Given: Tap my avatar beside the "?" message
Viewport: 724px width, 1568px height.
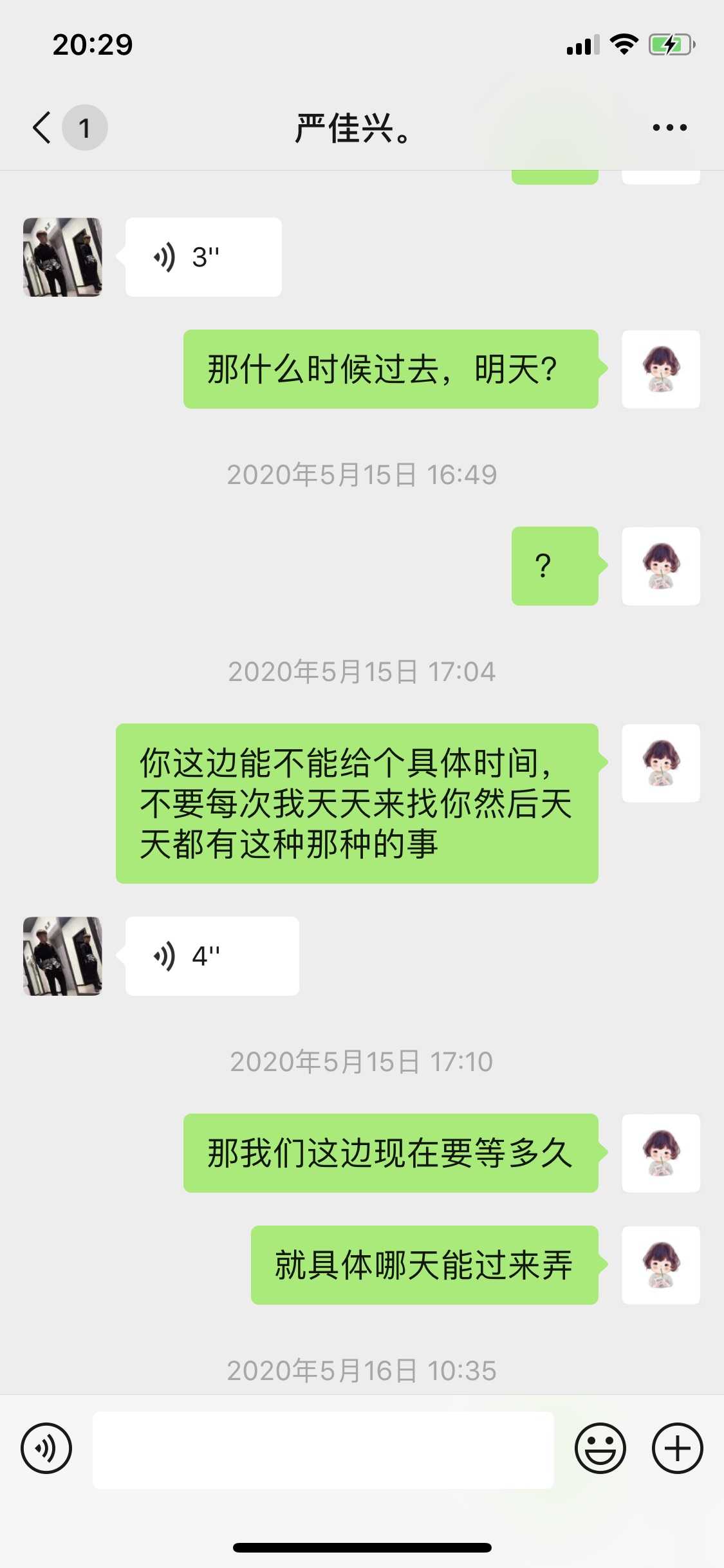Looking at the screenshot, I should [661, 566].
